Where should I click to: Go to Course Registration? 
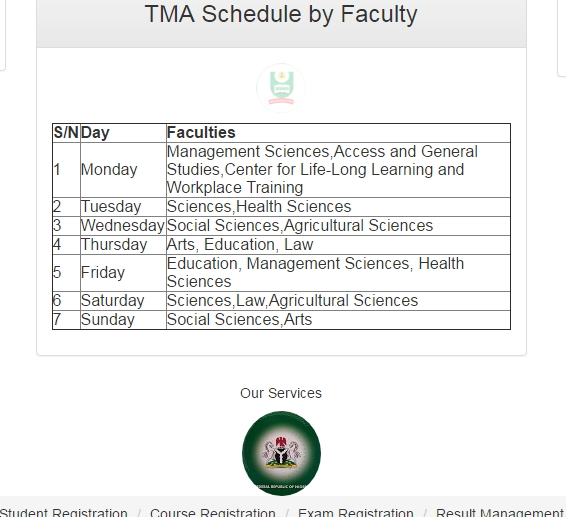pyautogui.click(x=213, y=512)
